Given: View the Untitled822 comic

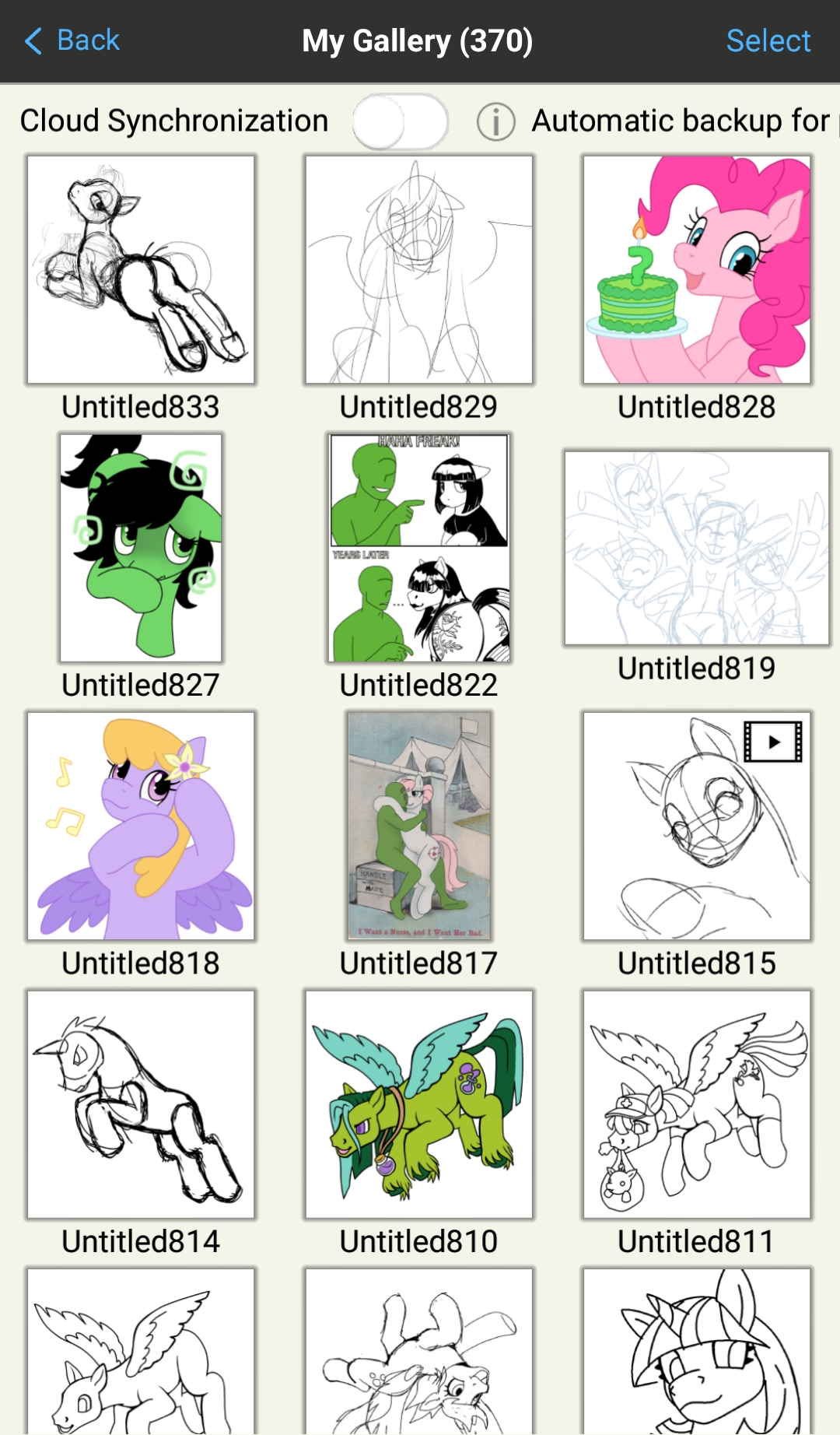Looking at the screenshot, I should point(418,548).
